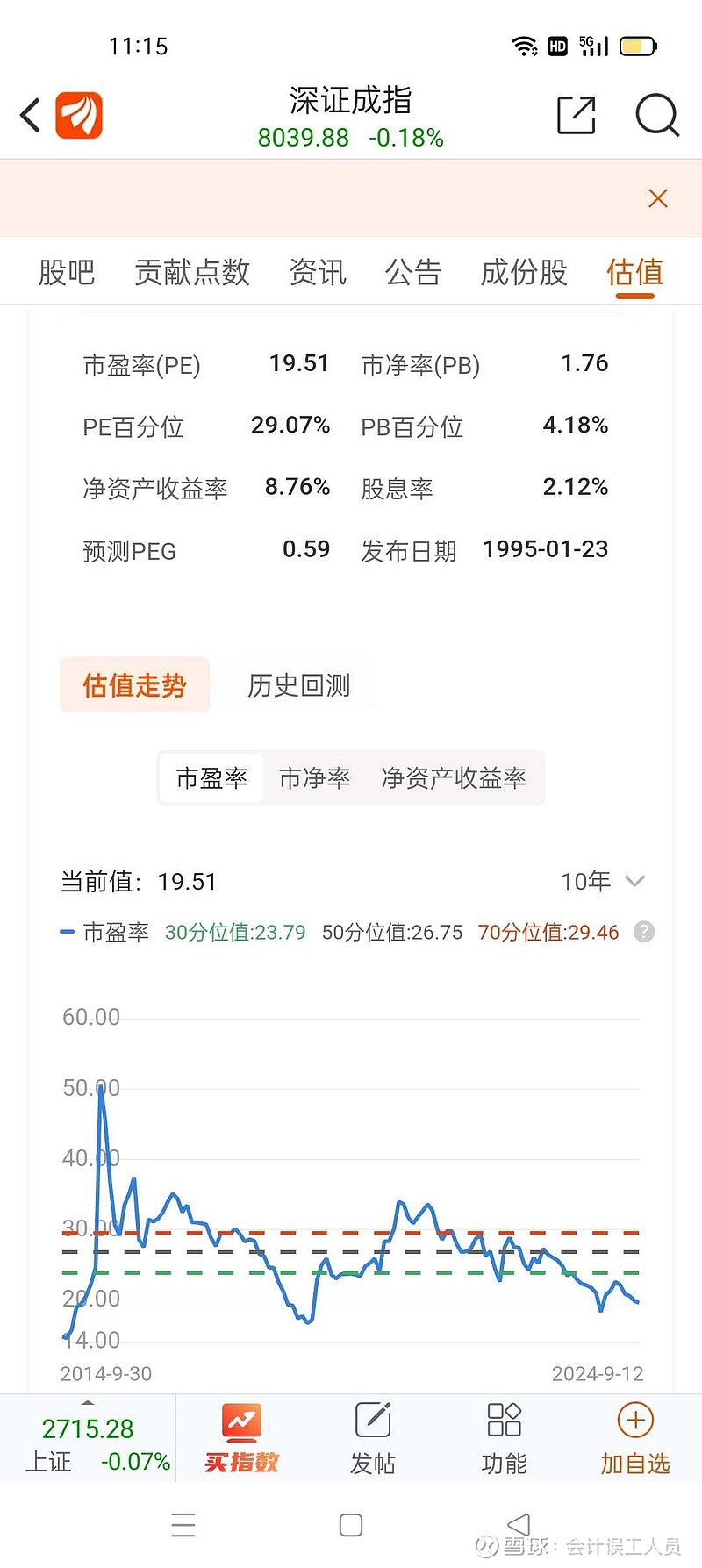Switch to 历史回测
Viewport: 702px width, 1568px height.
coord(299,684)
